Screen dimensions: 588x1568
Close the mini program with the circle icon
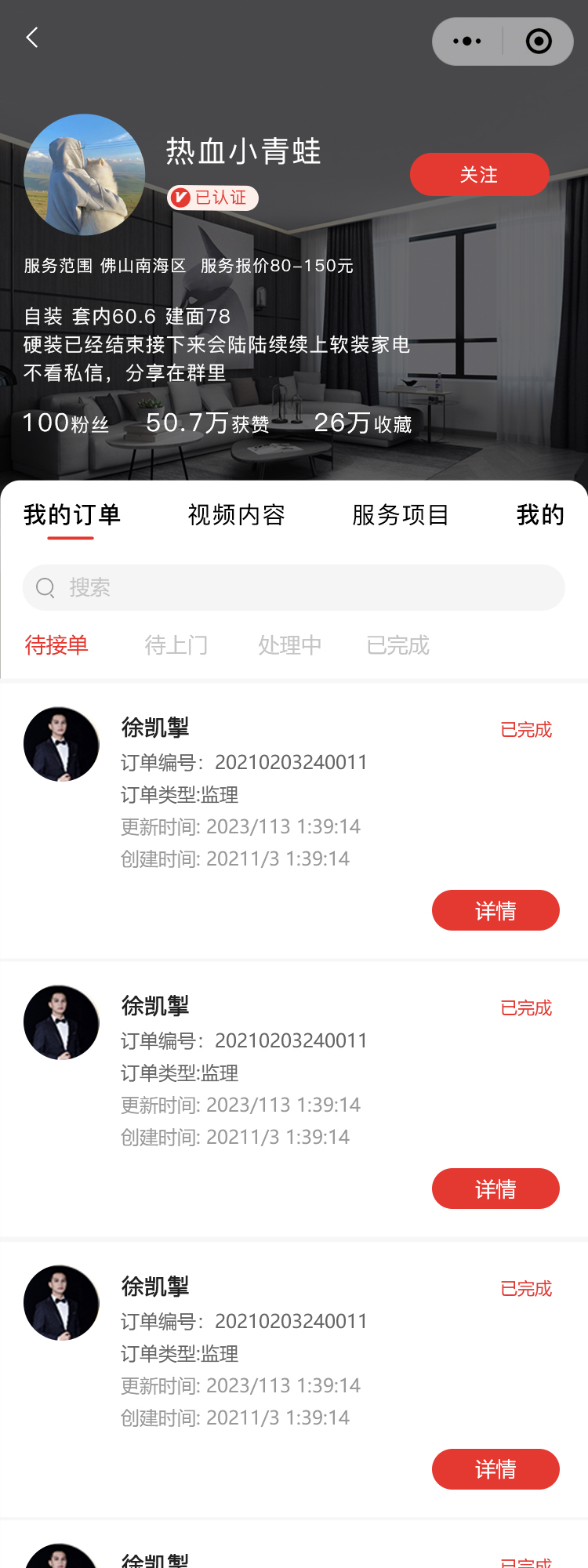point(539,42)
